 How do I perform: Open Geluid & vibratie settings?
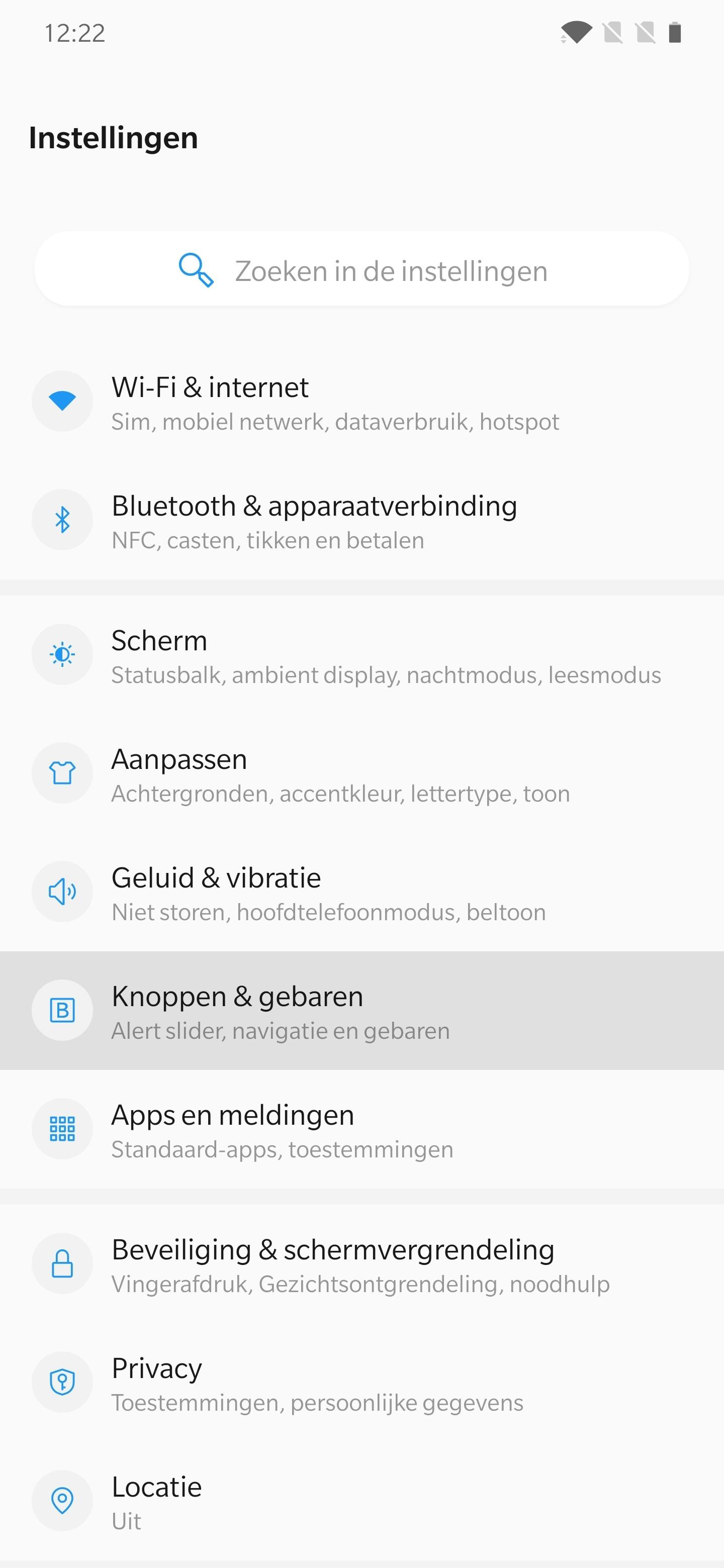pyautogui.click(x=361, y=893)
